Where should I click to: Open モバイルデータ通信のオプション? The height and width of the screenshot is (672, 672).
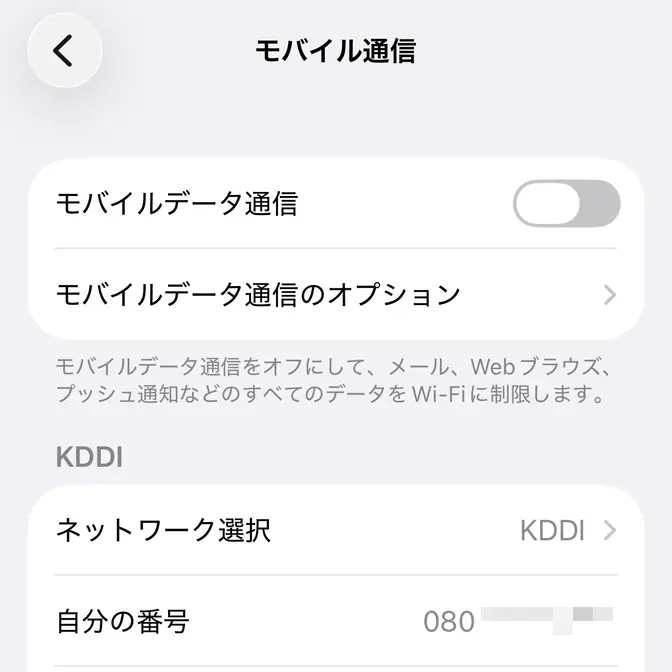click(335, 294)
